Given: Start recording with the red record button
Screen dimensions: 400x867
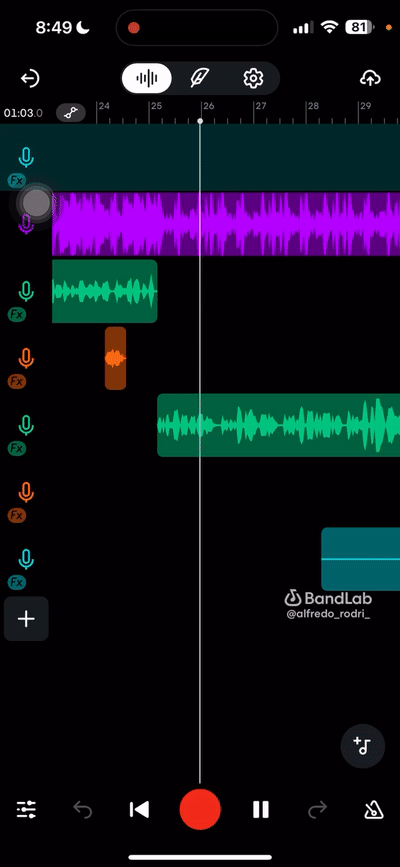Looking at the screenshot, I should click(x=200, y=809).
